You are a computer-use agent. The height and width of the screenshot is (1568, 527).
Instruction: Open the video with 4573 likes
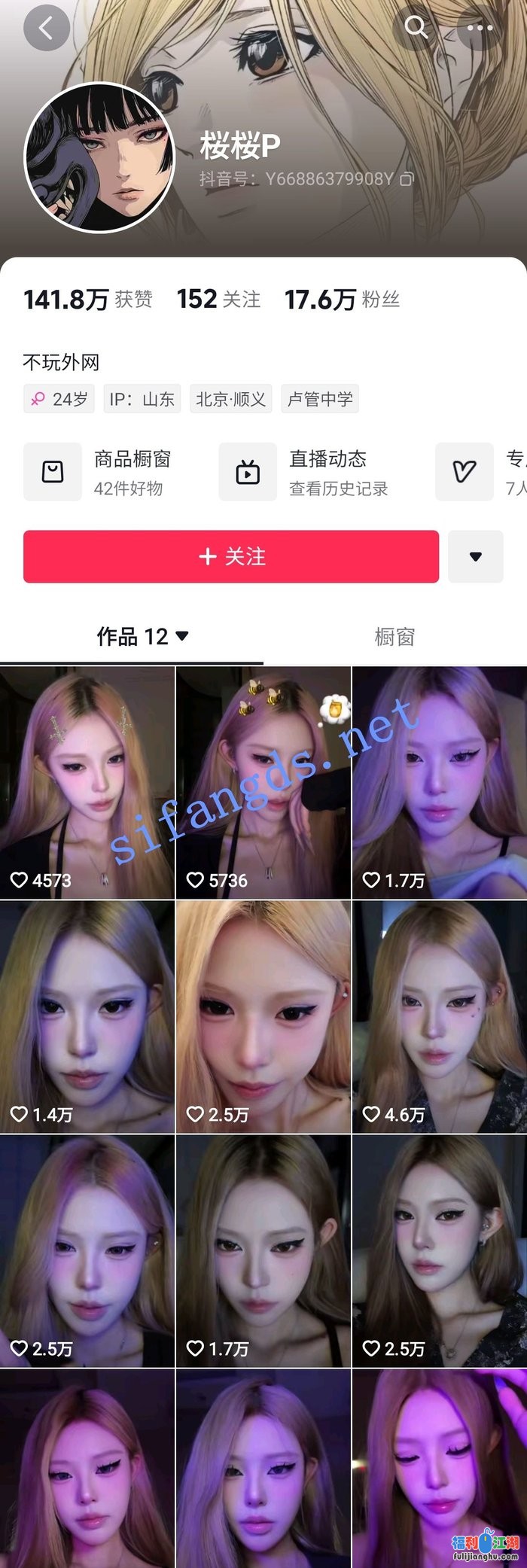87,783
